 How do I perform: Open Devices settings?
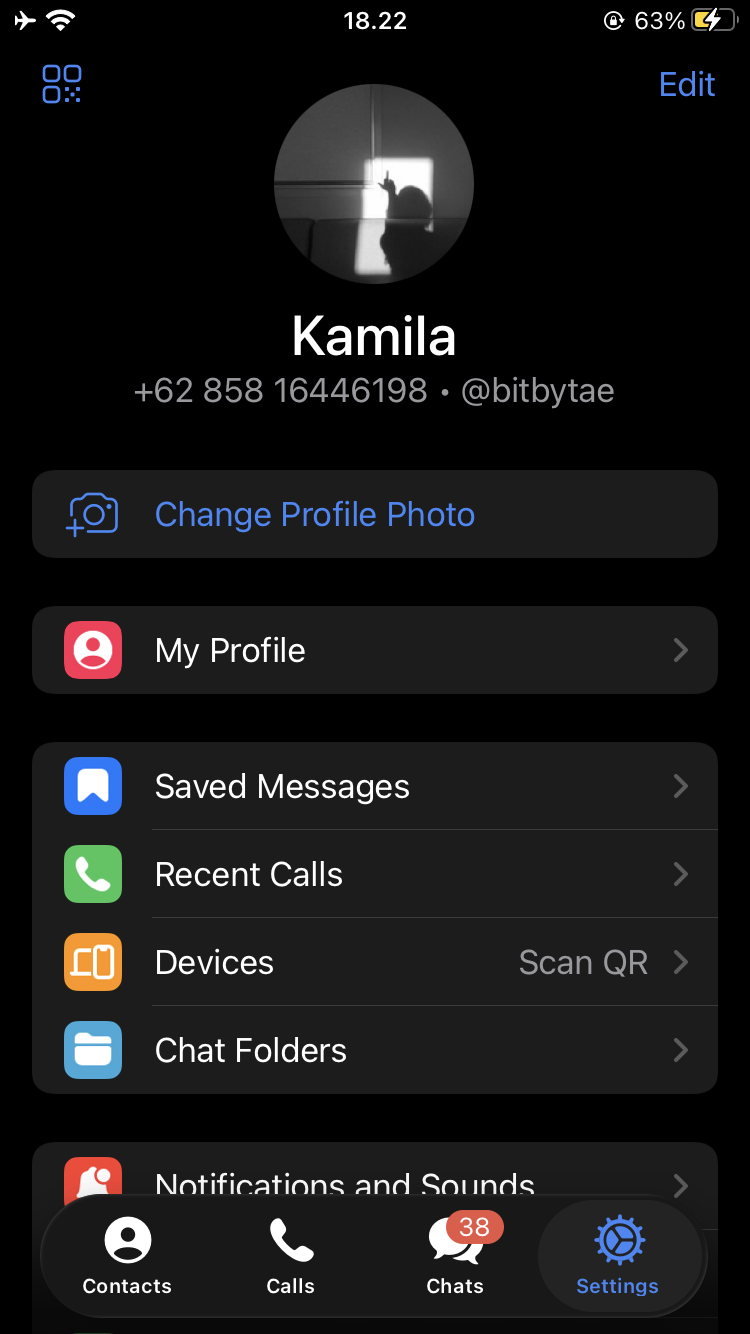click(x=374, y=963)
